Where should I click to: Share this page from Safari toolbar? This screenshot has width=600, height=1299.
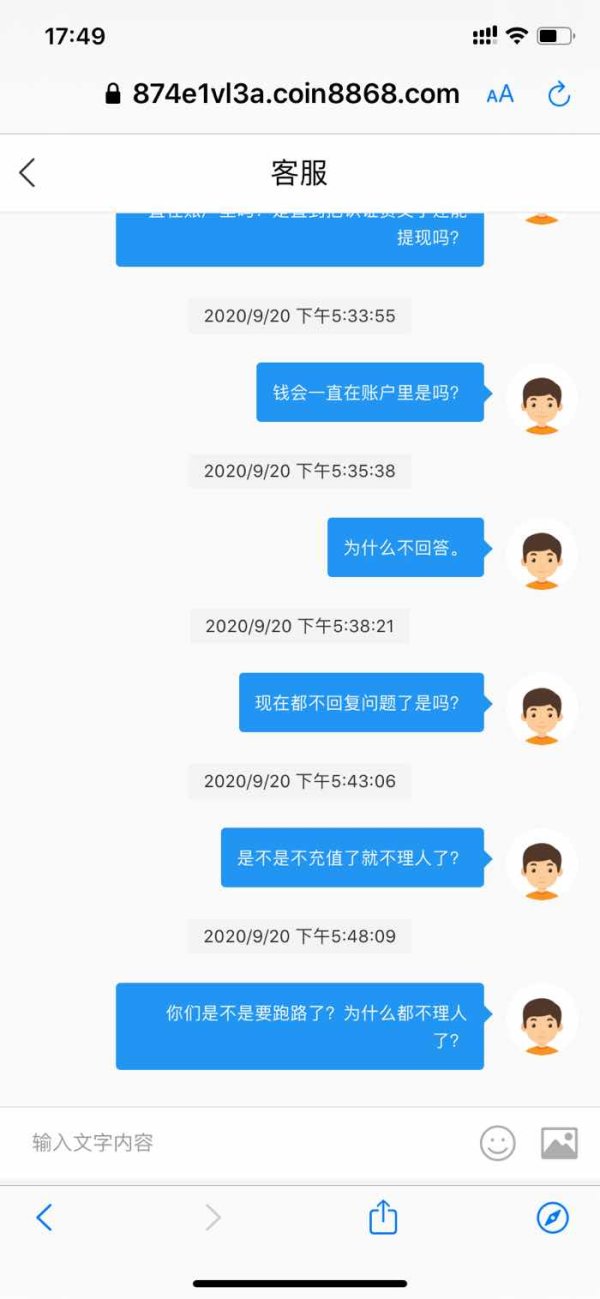tap(383, 1217)
